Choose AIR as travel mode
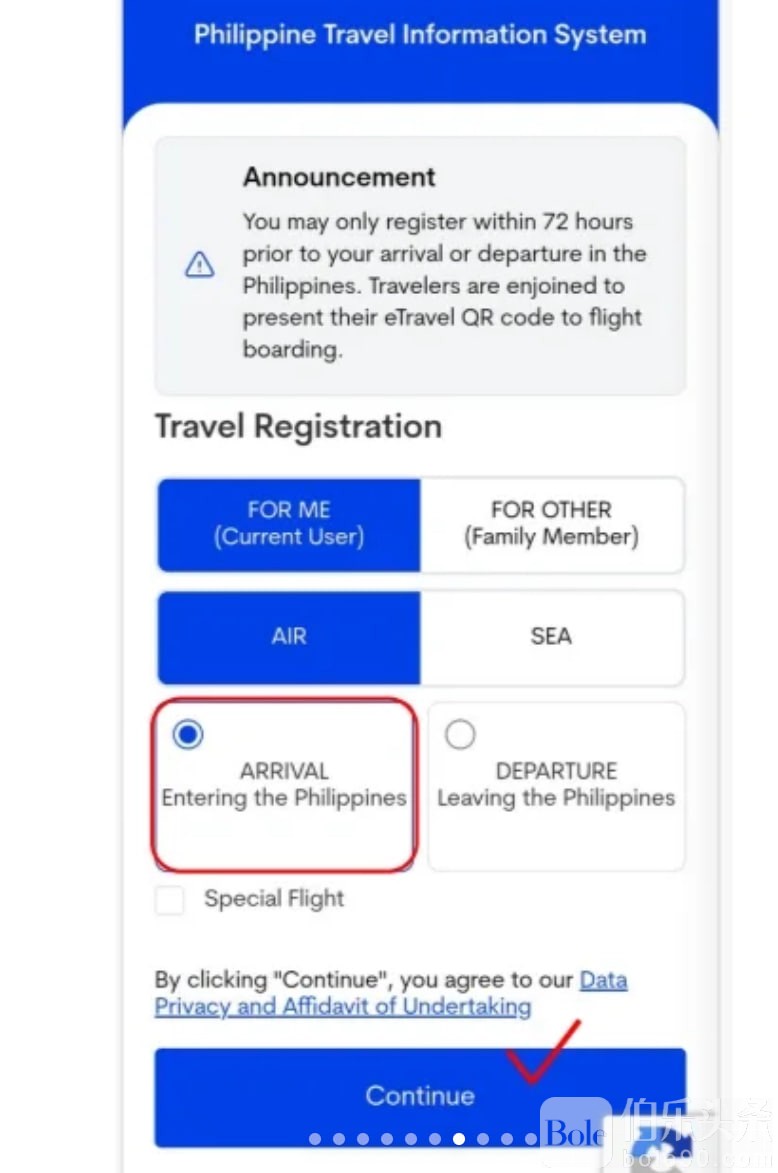Image resolution: width=778 pixels, height=1173 pixels. coord(289,637)
